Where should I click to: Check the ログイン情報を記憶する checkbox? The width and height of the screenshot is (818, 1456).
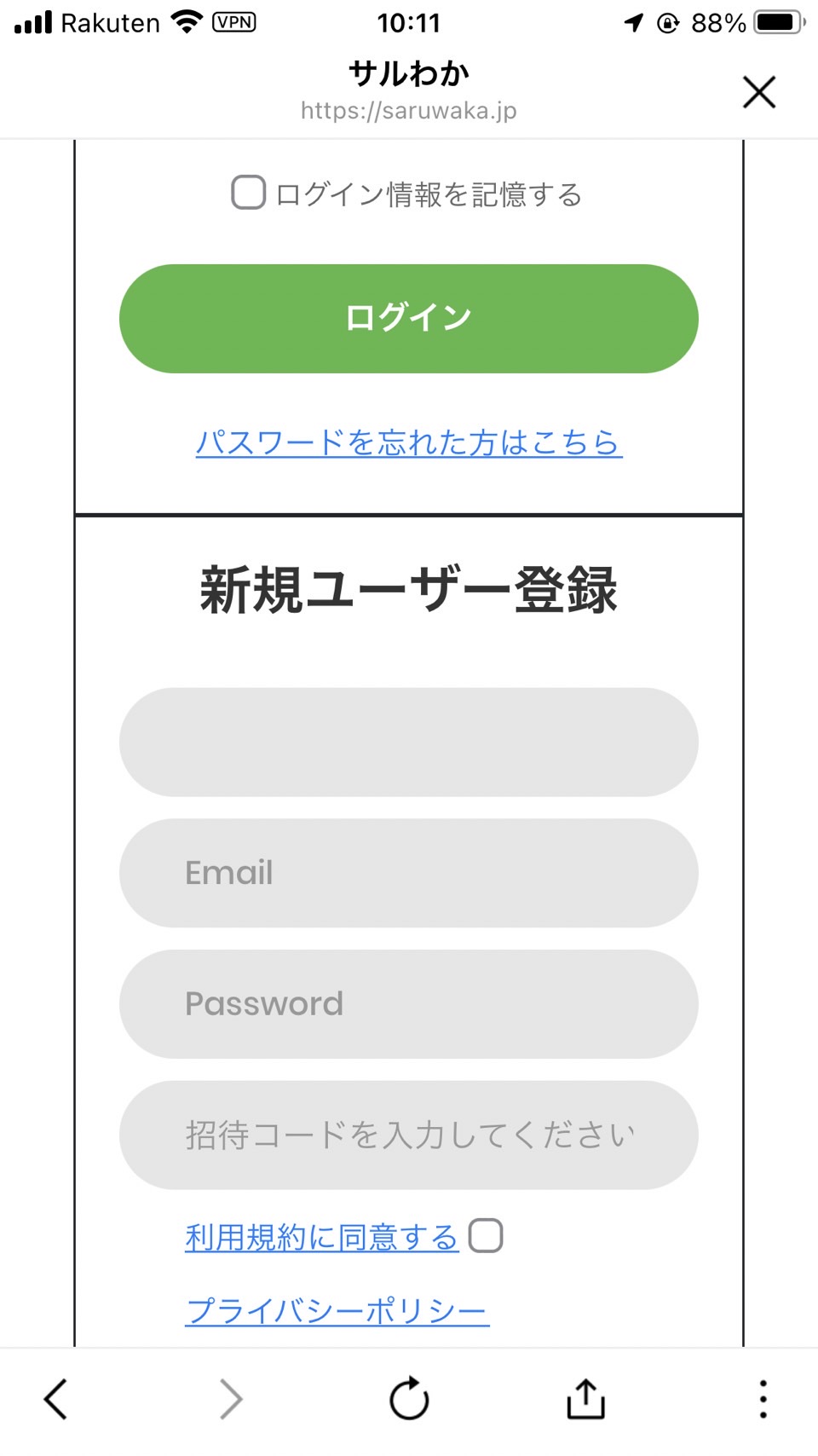tap(249, 193)
